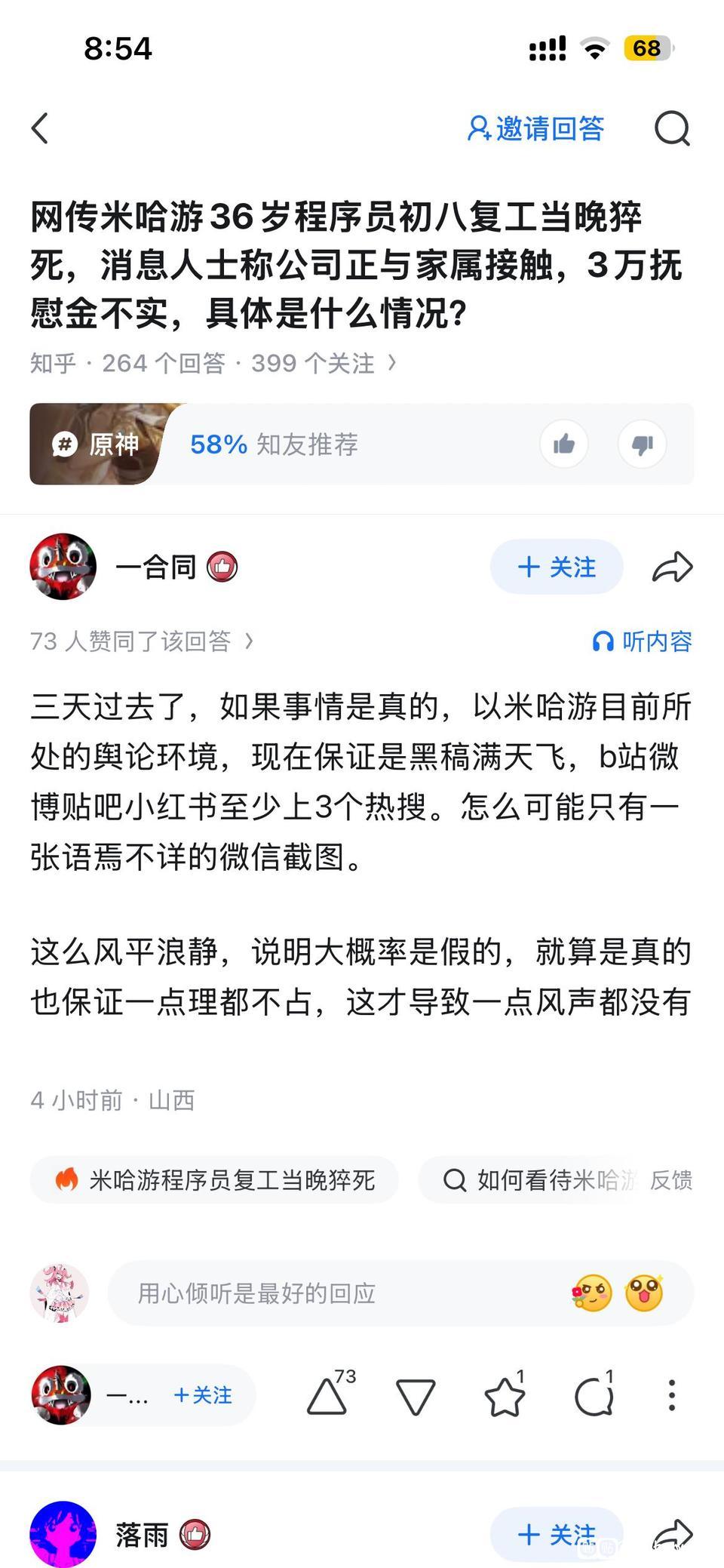Follow the user 落雨
724x1568 pixels.
557,1533
